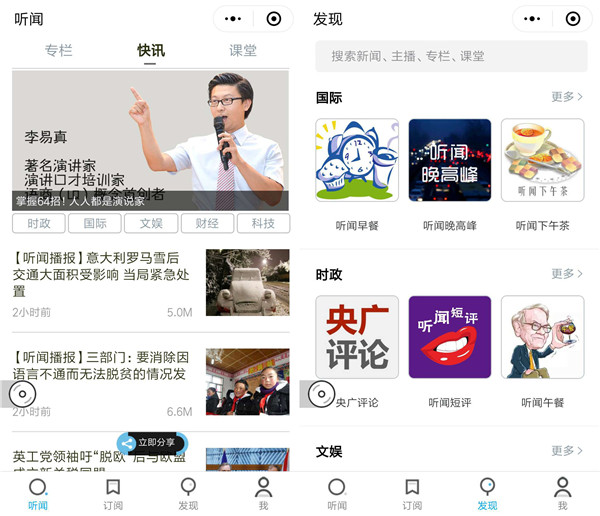The height and width of the screenshot is (516, 600).
Task: Select the 科技 category chip
Action: point(263,223)
